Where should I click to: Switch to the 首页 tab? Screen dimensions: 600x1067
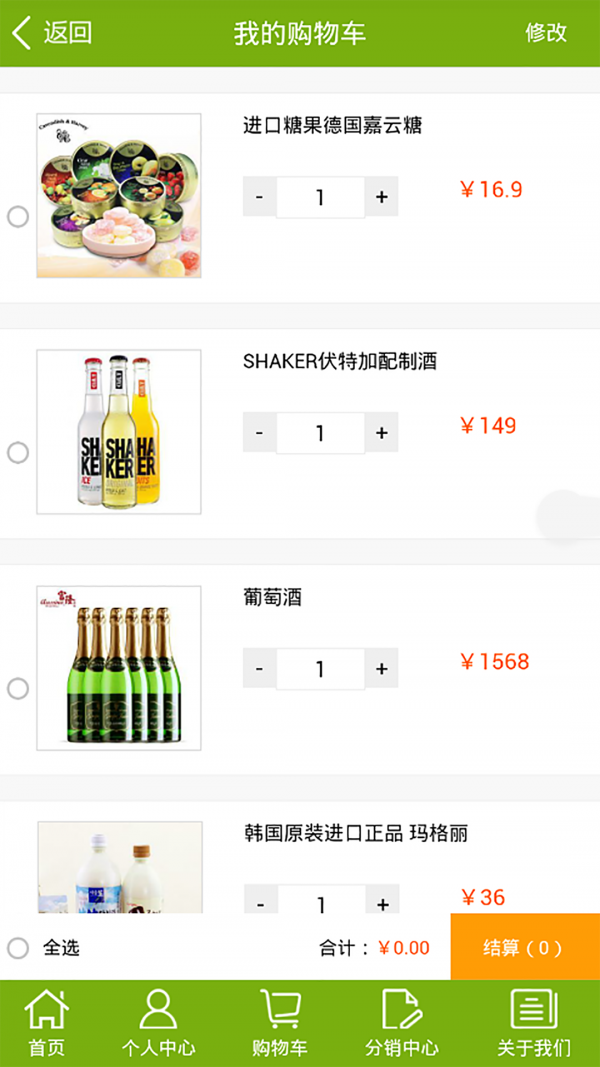(46, 1023)
